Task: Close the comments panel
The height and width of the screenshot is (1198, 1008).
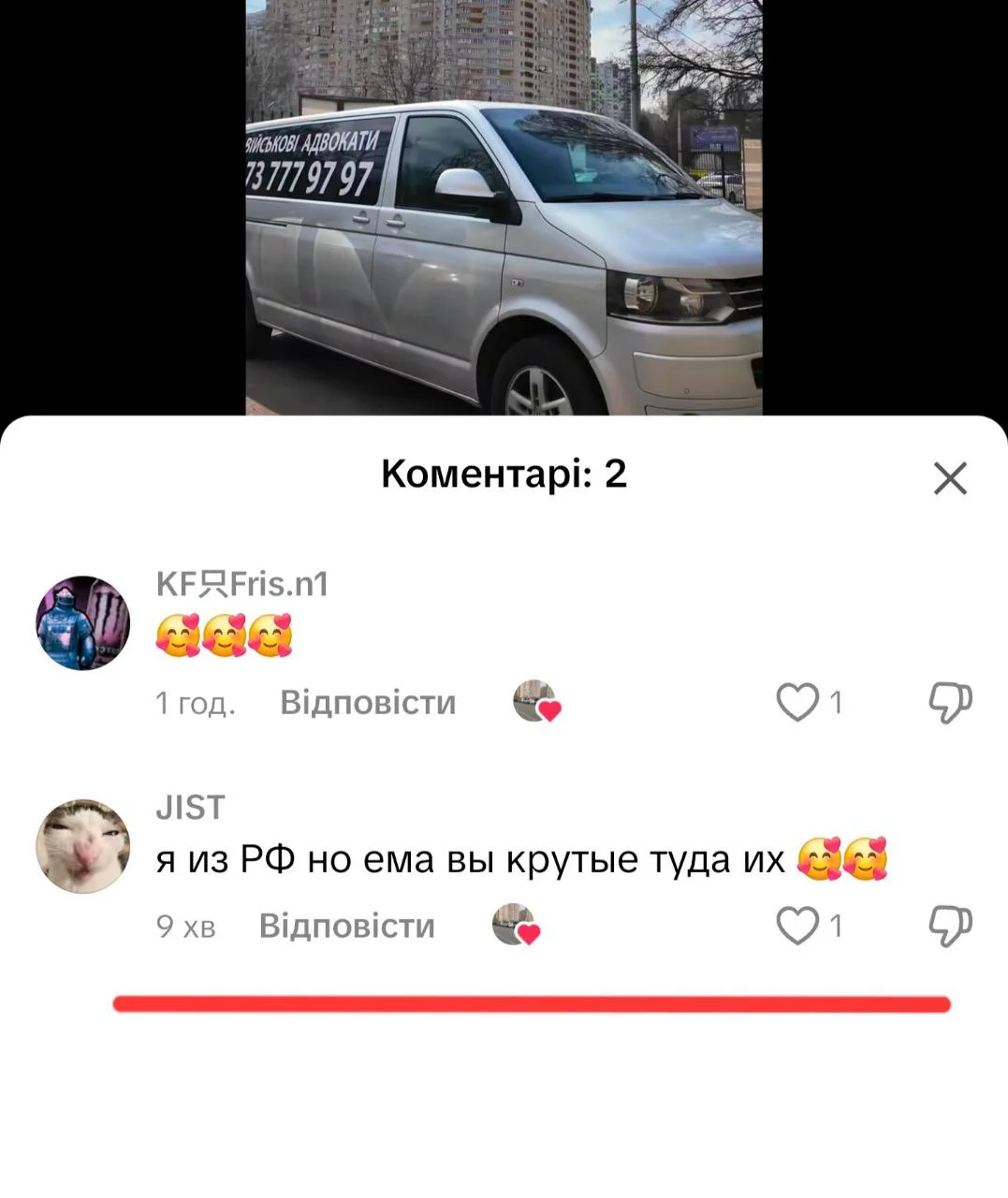Action: point(950,479)
